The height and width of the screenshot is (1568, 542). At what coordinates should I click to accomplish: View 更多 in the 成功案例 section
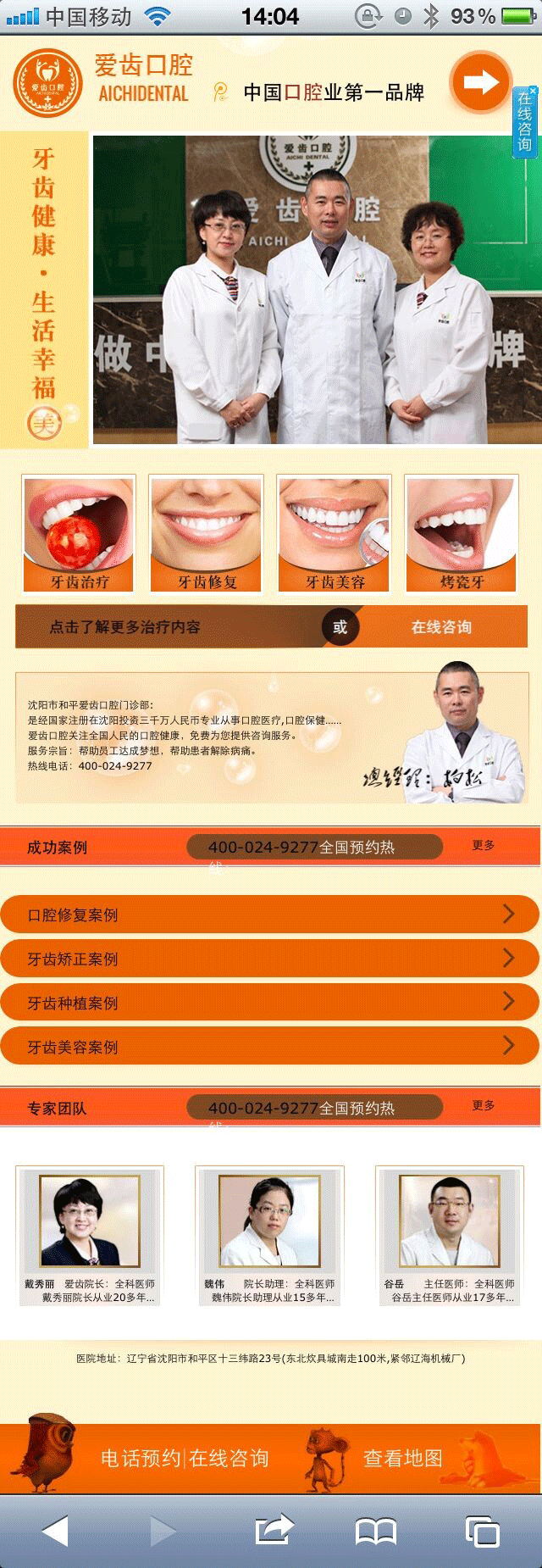pos(484,845)
